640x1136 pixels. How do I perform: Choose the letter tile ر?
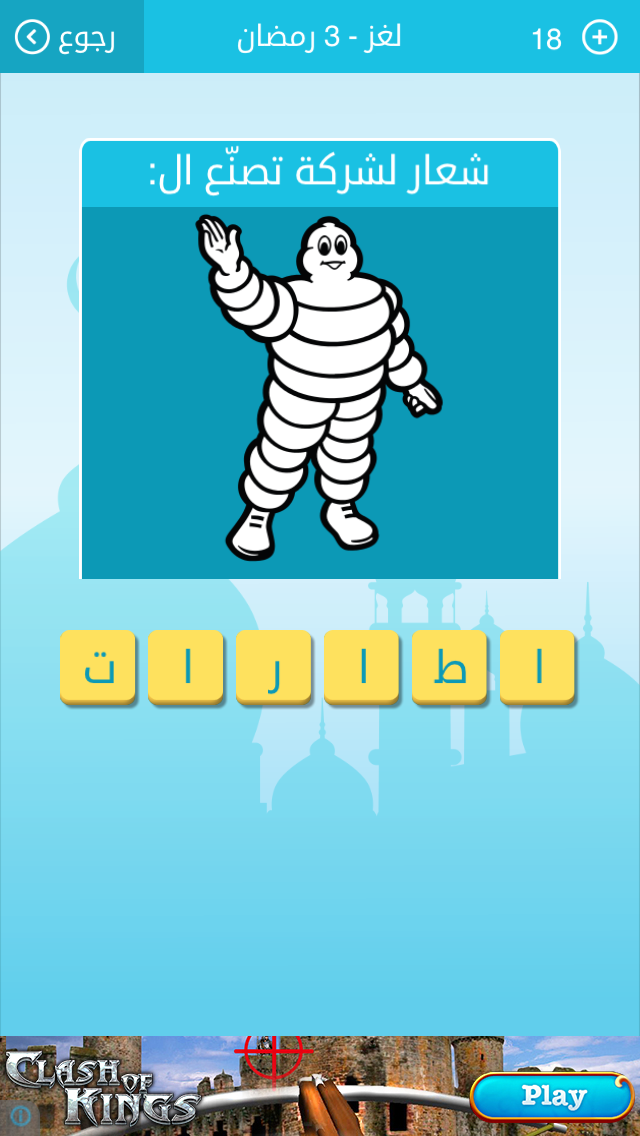tap(273, 667)
